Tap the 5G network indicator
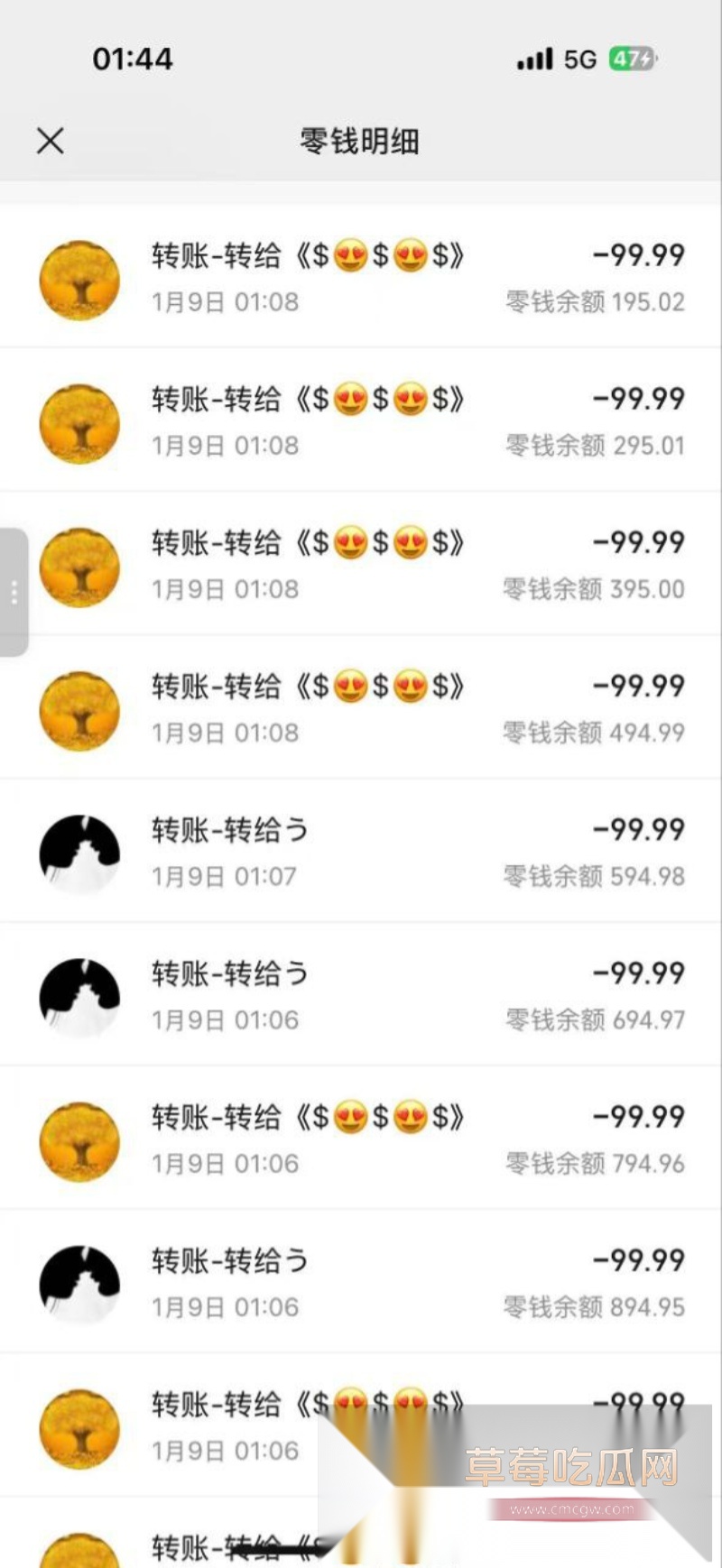 [579, 58]
